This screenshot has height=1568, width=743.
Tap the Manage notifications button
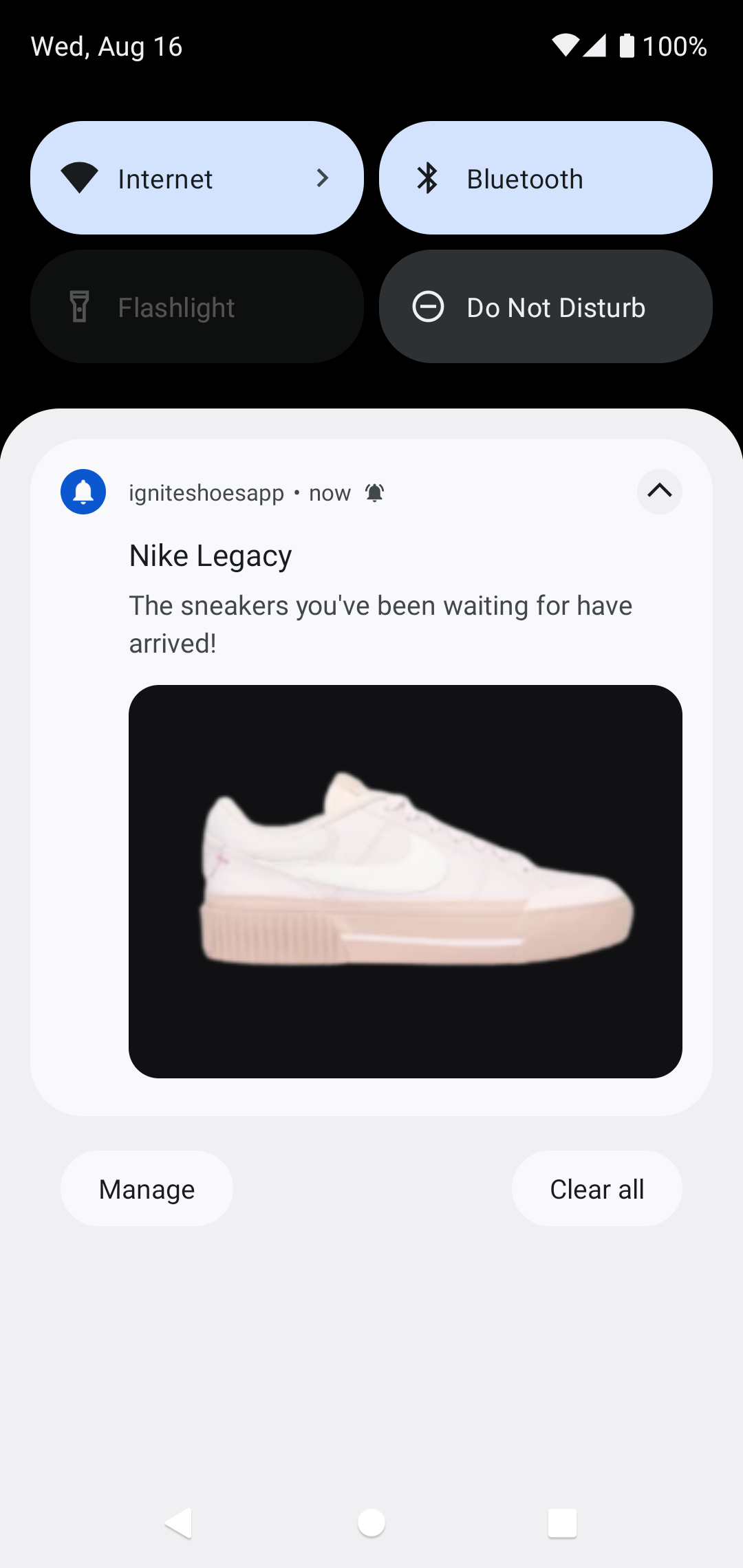[147, 1188]
